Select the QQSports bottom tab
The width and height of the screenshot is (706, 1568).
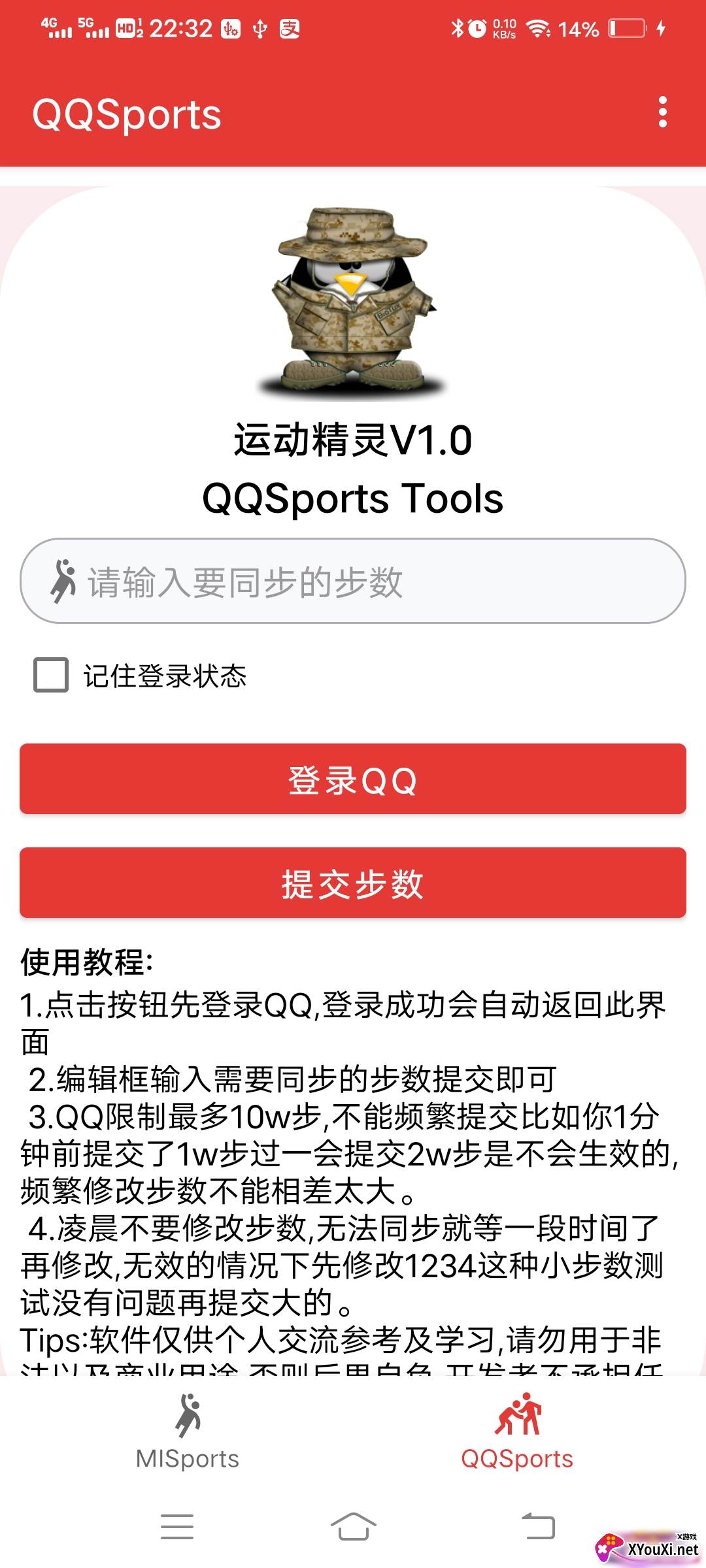517,1432
